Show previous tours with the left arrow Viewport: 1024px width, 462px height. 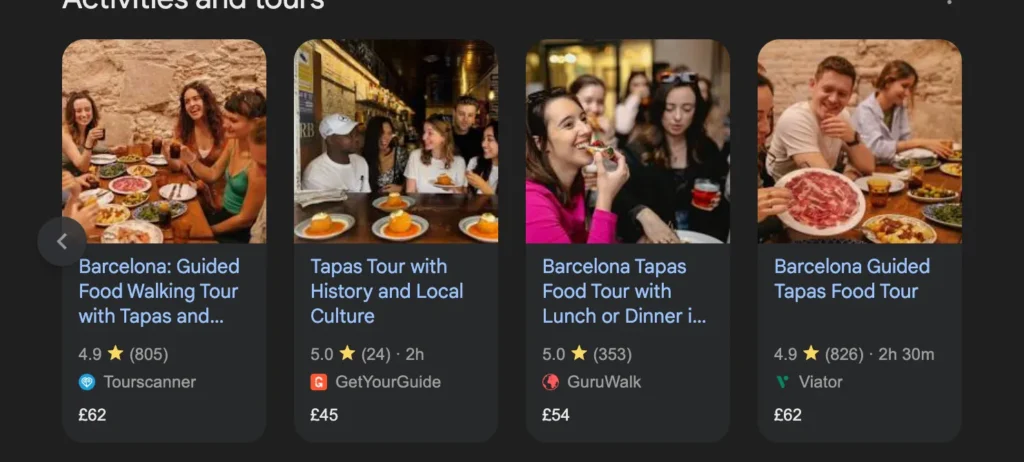(62, 241)
